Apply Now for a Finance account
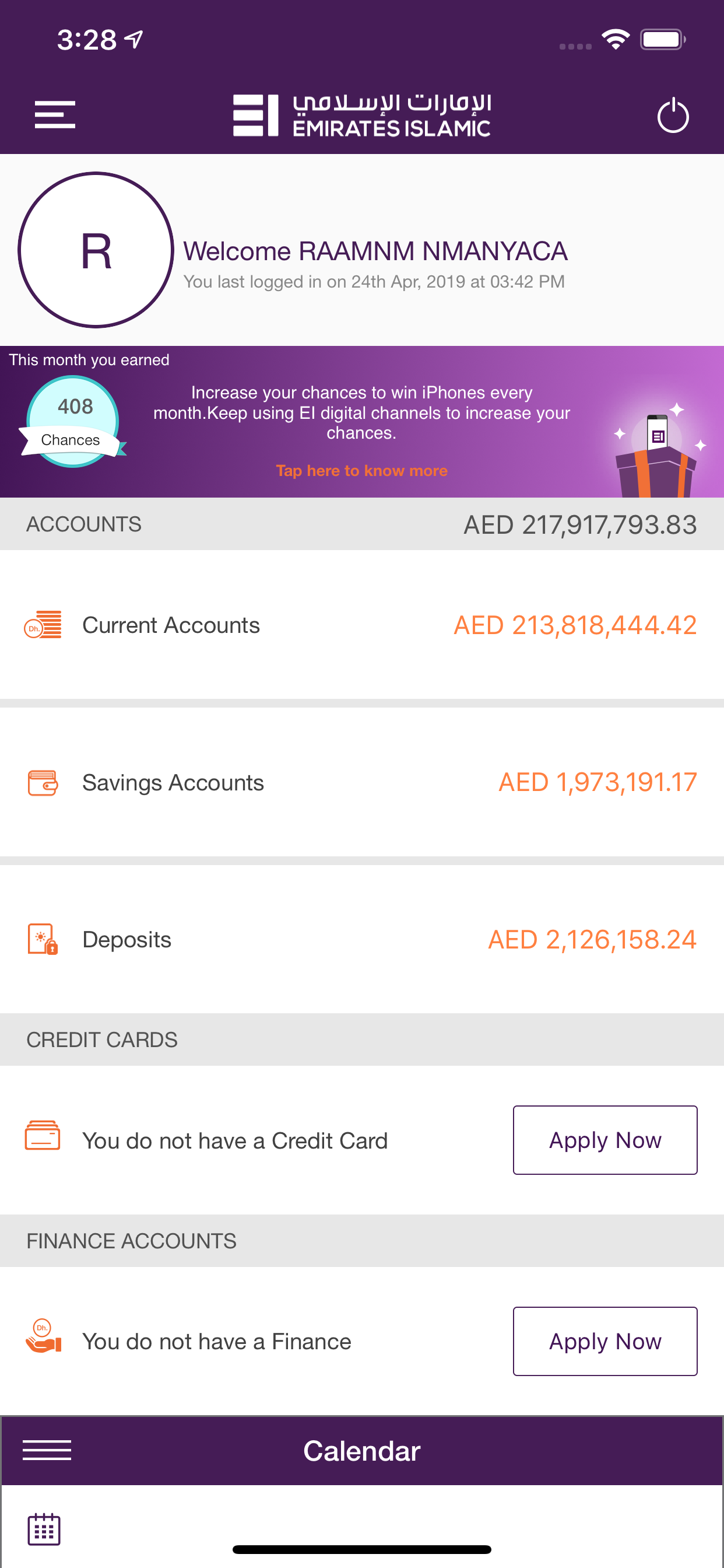 [x=604, y=1340]
